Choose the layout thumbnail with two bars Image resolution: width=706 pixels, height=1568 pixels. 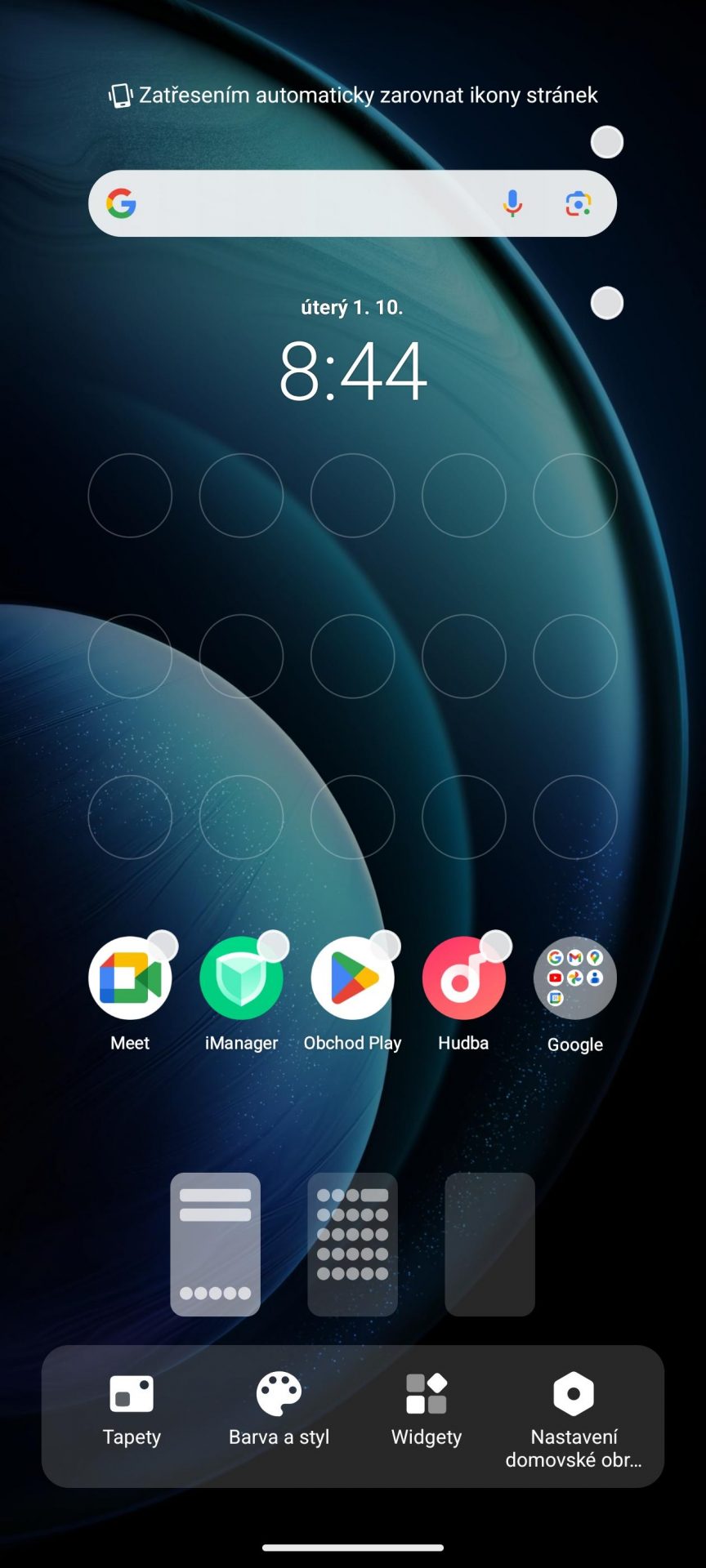point(215,1244)
